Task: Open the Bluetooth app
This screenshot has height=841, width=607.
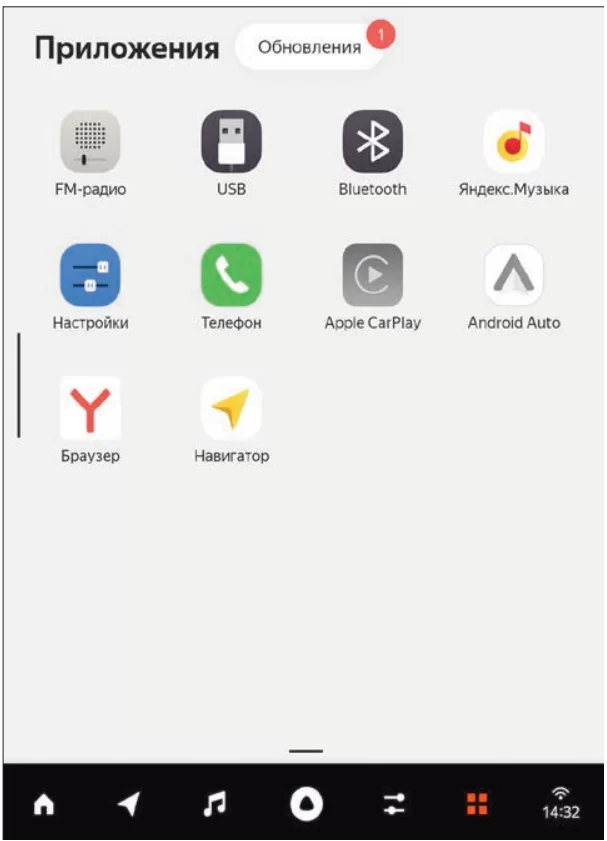Action: pyautogui.click(x=373, y=142)
